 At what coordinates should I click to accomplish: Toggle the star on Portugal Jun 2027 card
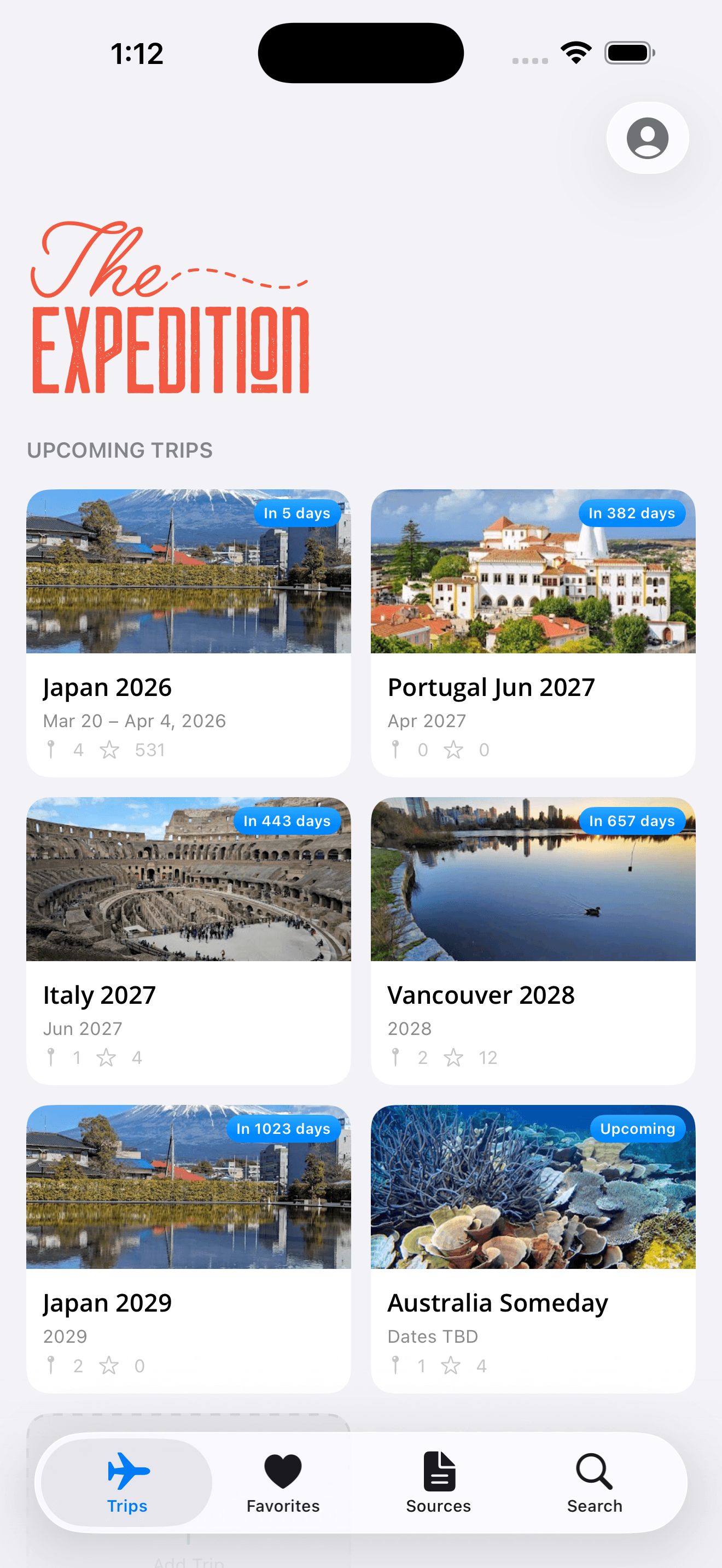coord(453,750)
